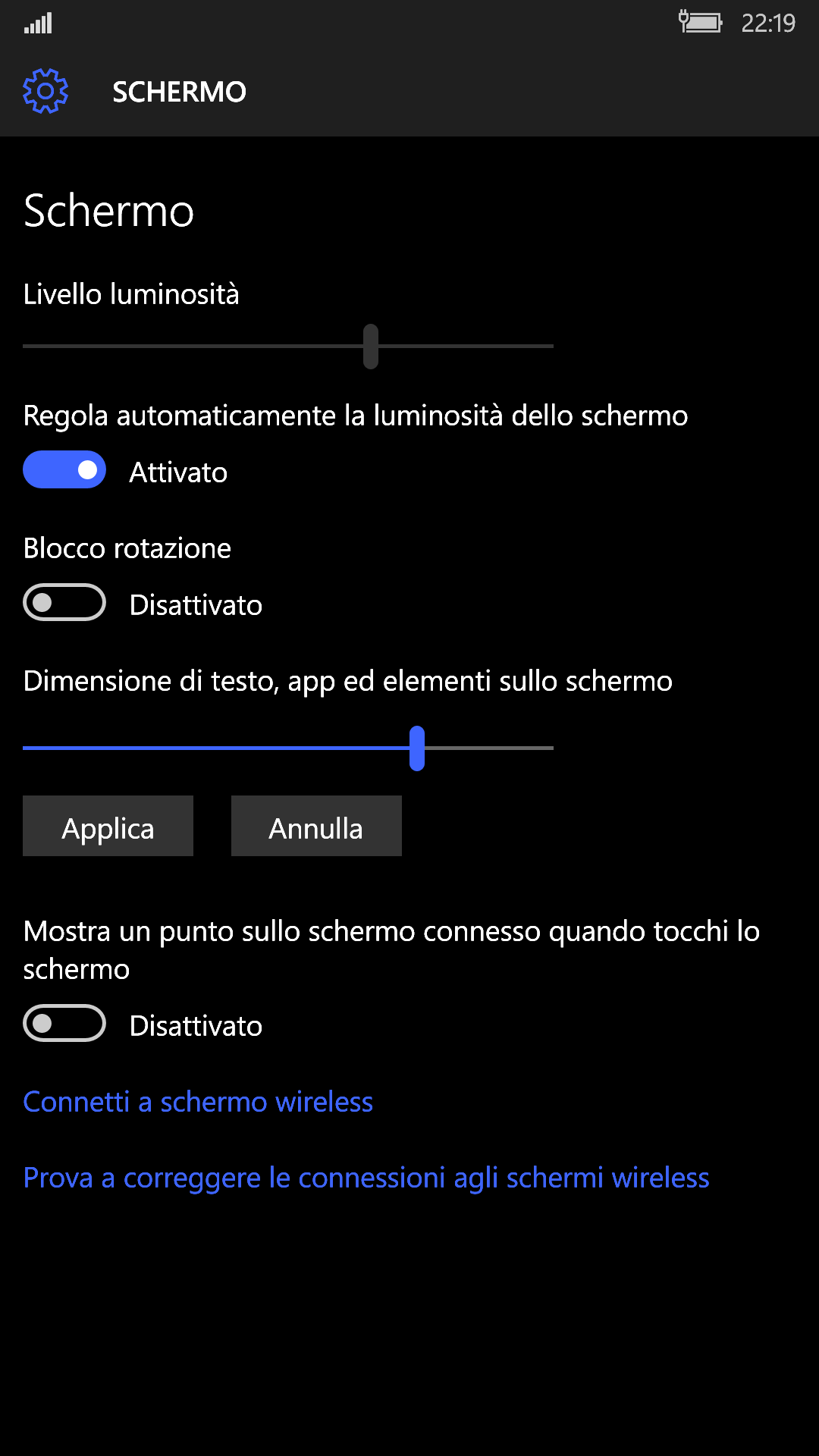Image resolution: width=819 pixels, height=1456 pixels.
Task: Tap the Livello luminosità slider
Action: click(288, 346)
